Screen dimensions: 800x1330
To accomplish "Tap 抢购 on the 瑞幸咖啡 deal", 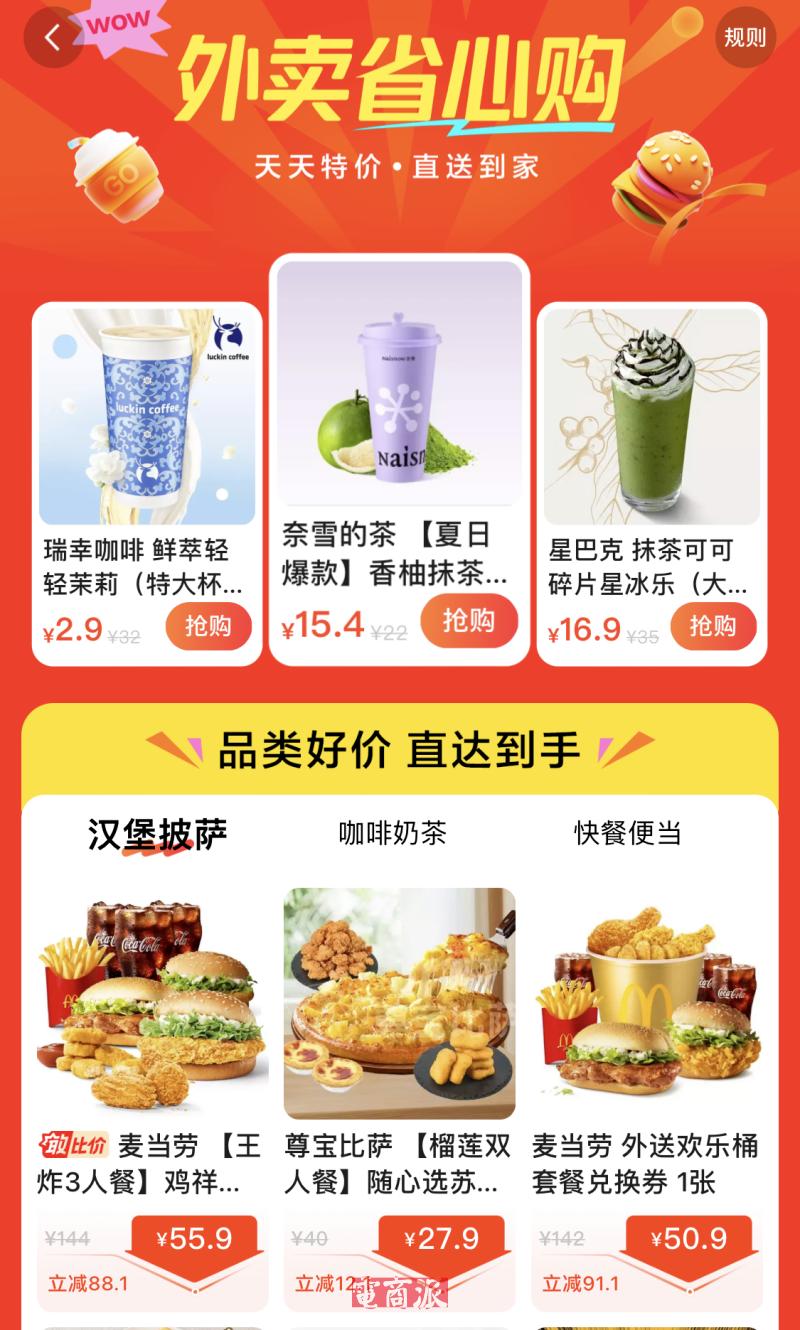I will (x=210, y=625).
